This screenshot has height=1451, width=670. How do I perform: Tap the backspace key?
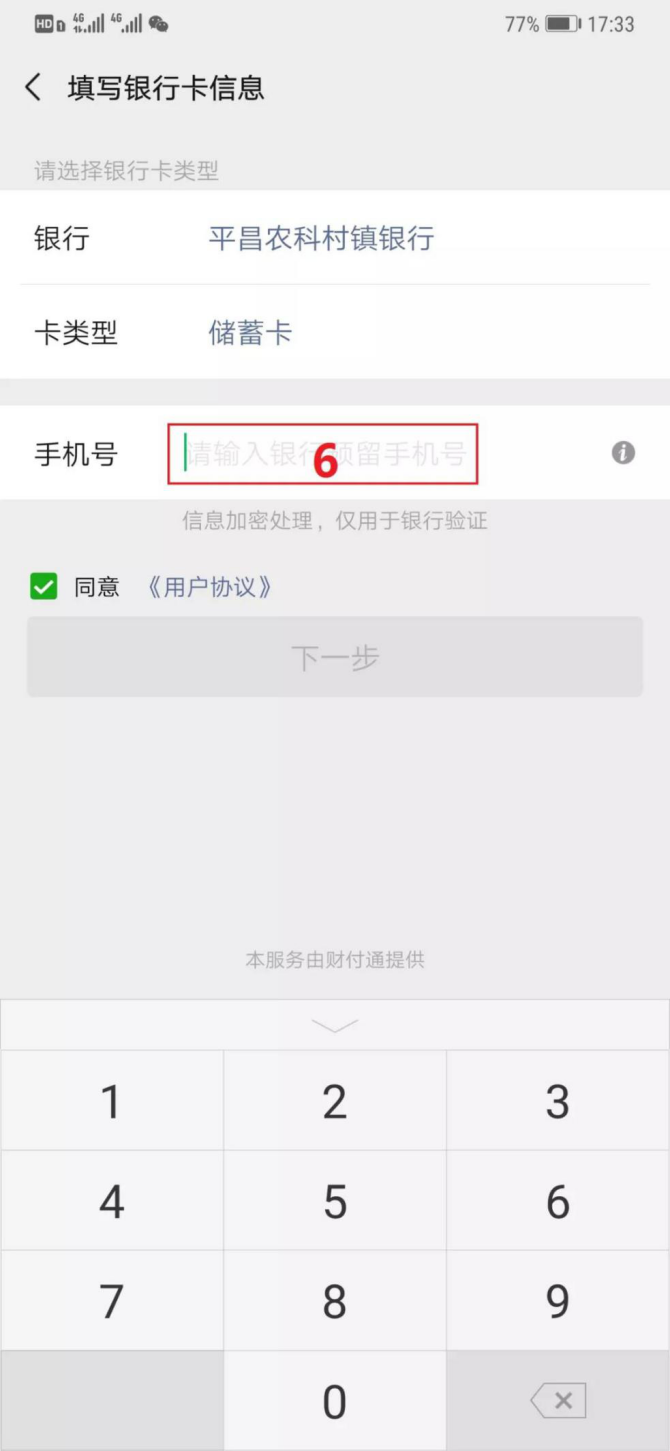coord(557,1401)
